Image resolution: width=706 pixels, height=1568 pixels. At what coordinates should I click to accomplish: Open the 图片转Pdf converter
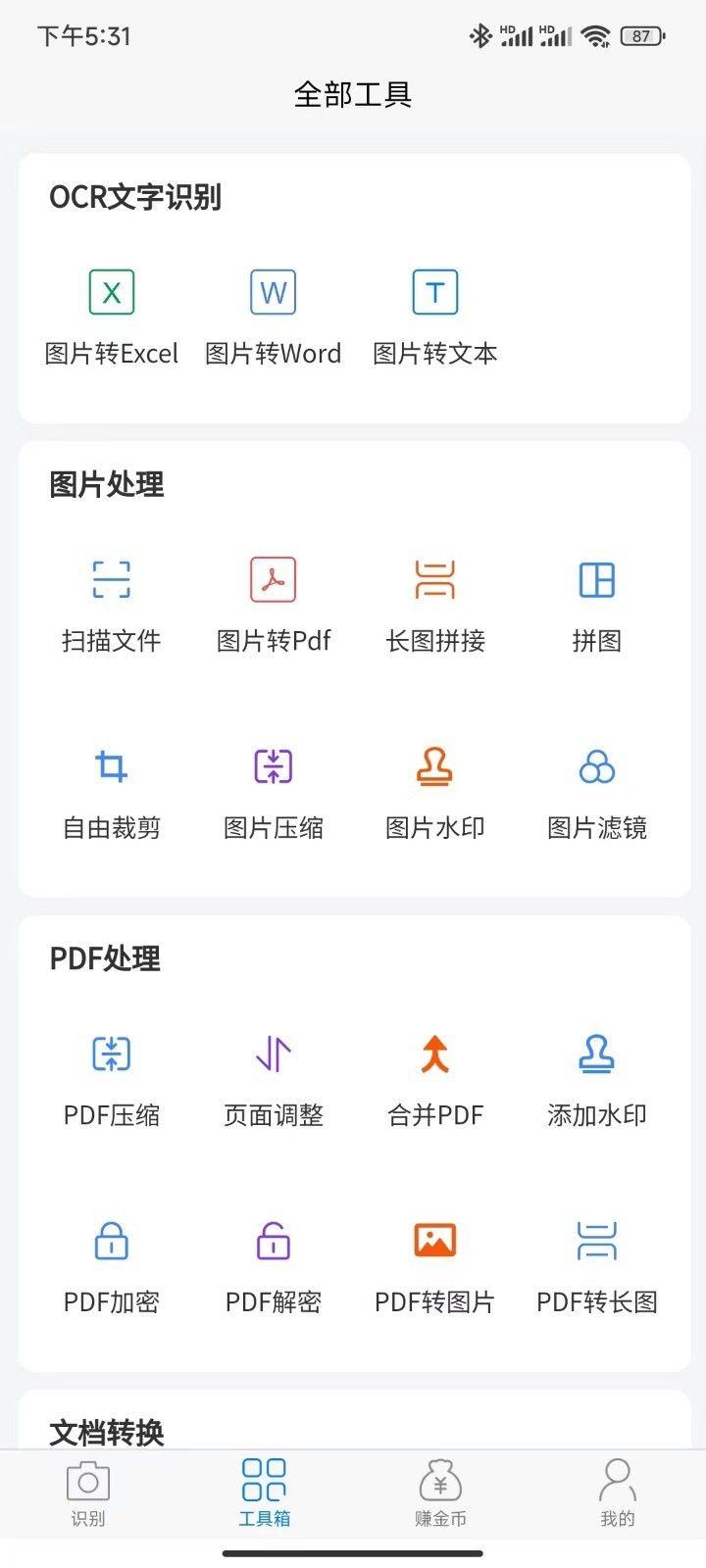click(x=272, y=603)
